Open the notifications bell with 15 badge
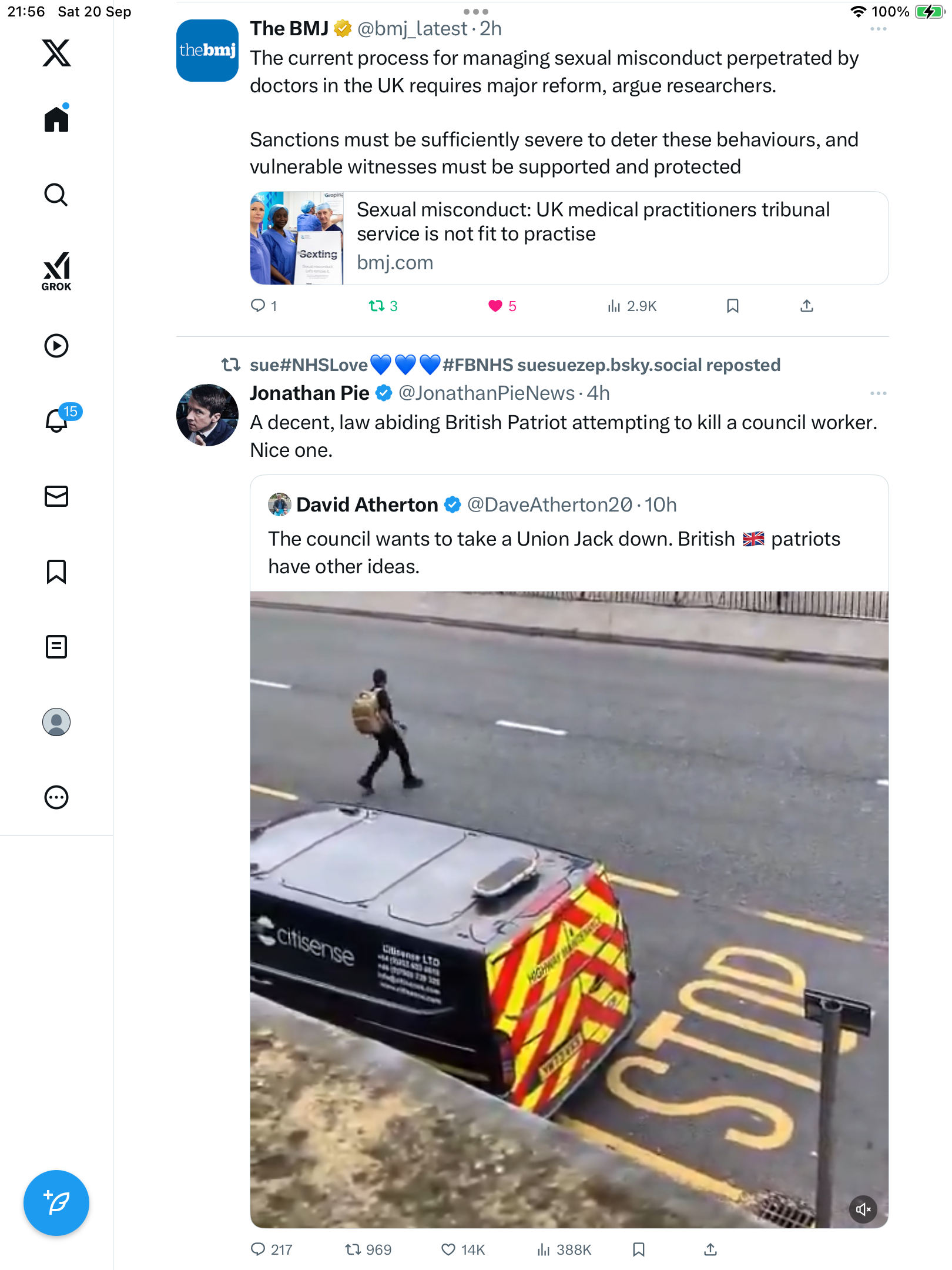This screenshot has height=1270, width=952. (x=56, y=420)
